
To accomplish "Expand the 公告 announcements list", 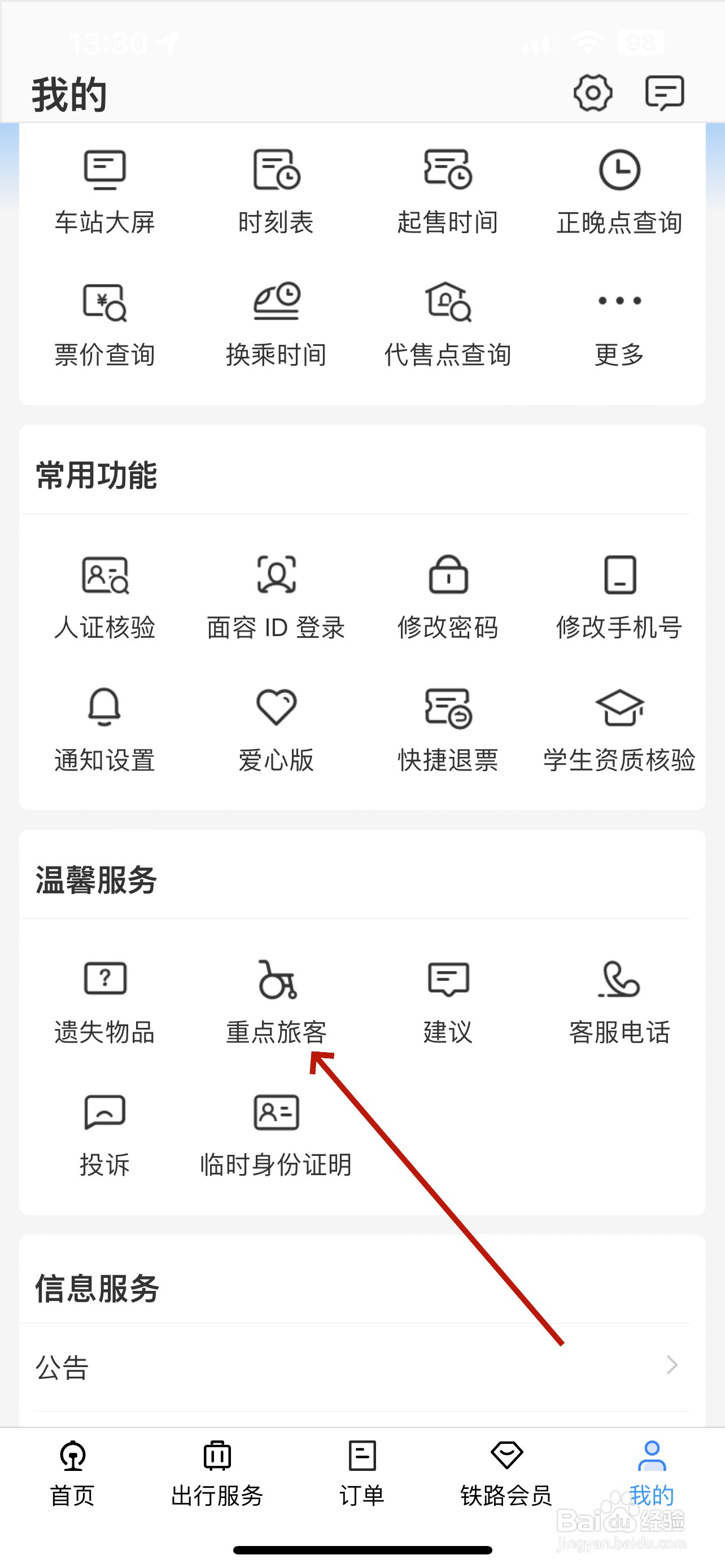I will pyautogui.click(x=362, y=1369).
